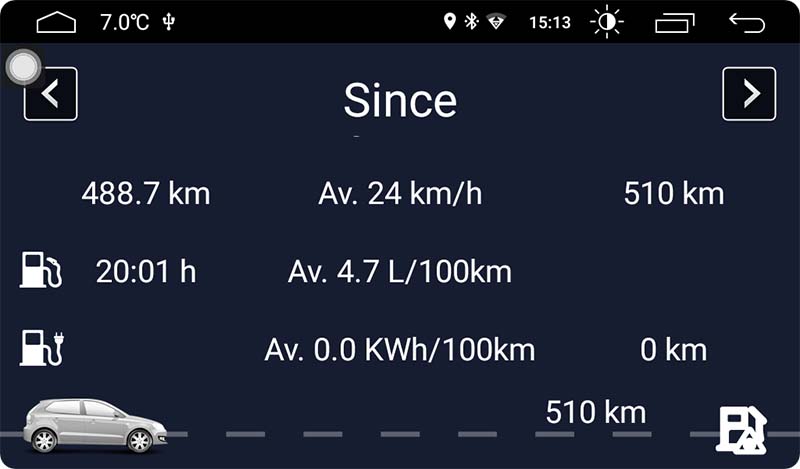Adjust the screen brightness

pos(606,22)
